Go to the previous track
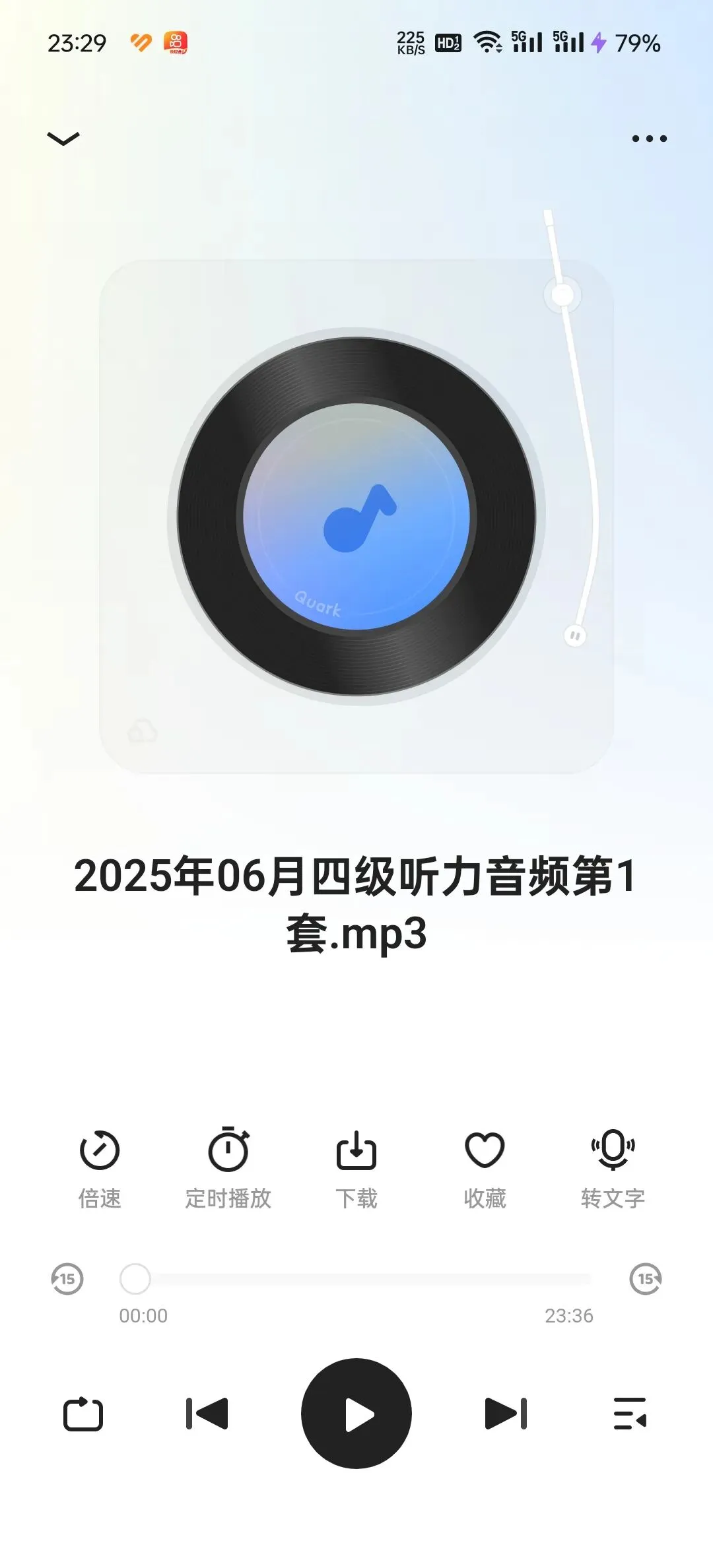The width and height of the screenshot is (713, 1568). click(207, 1414)
